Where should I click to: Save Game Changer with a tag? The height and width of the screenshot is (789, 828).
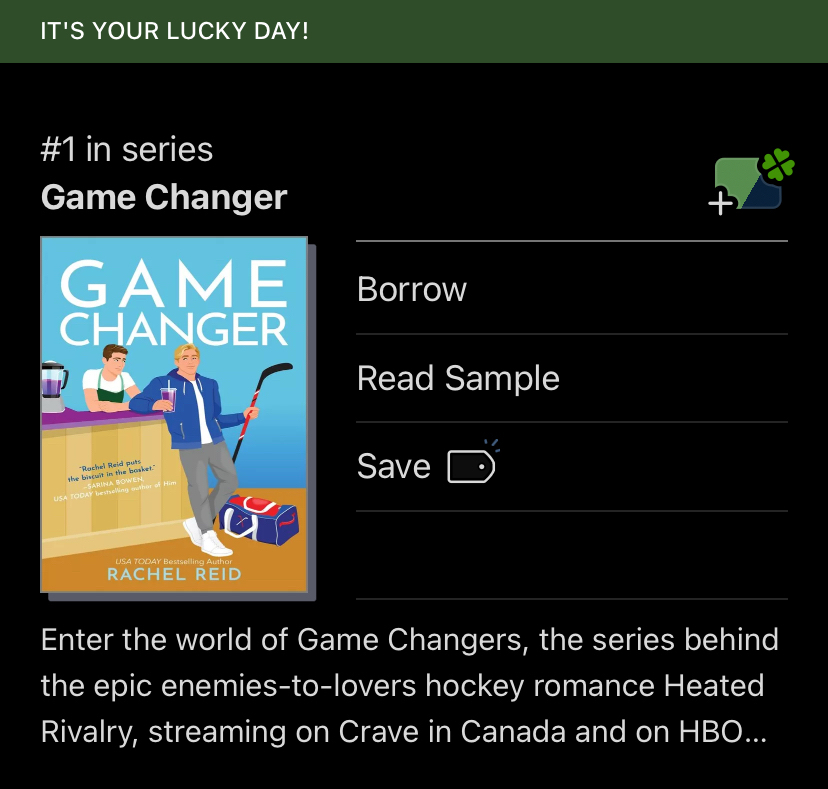pyautogui.click(x=426, y=466)
